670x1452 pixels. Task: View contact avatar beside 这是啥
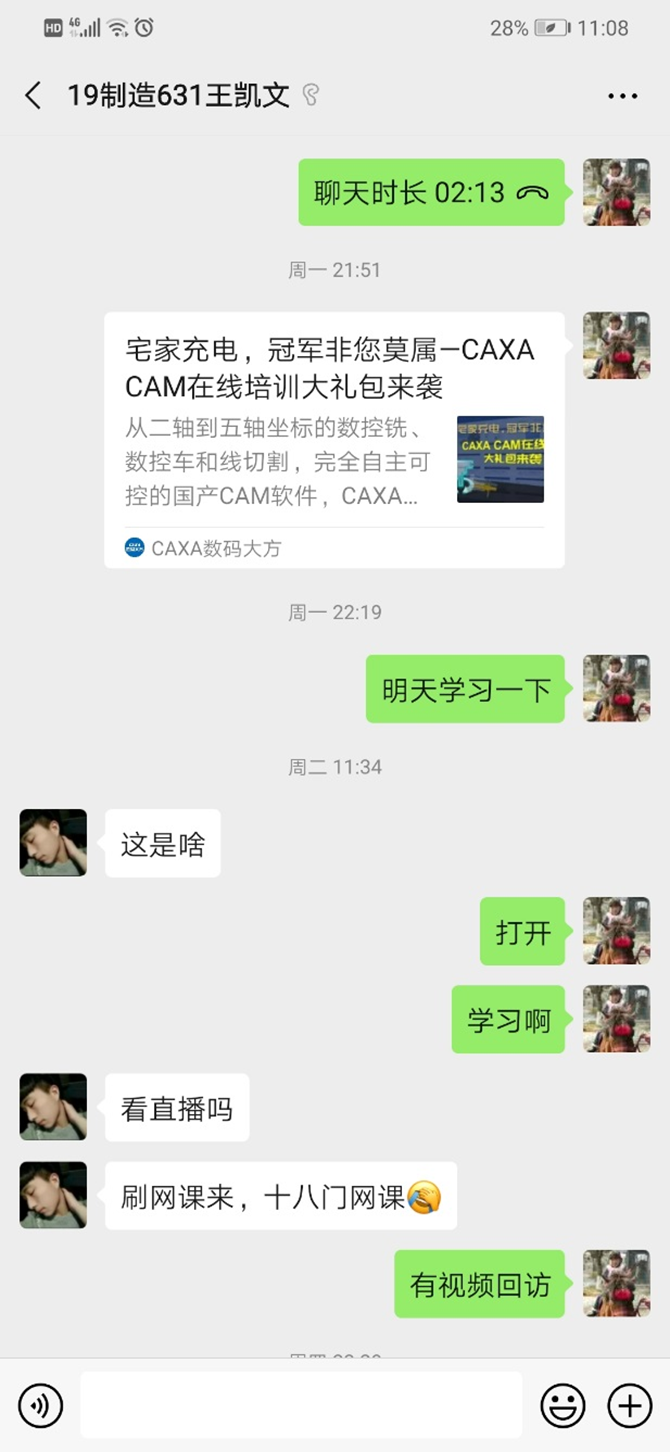point(53,843)
